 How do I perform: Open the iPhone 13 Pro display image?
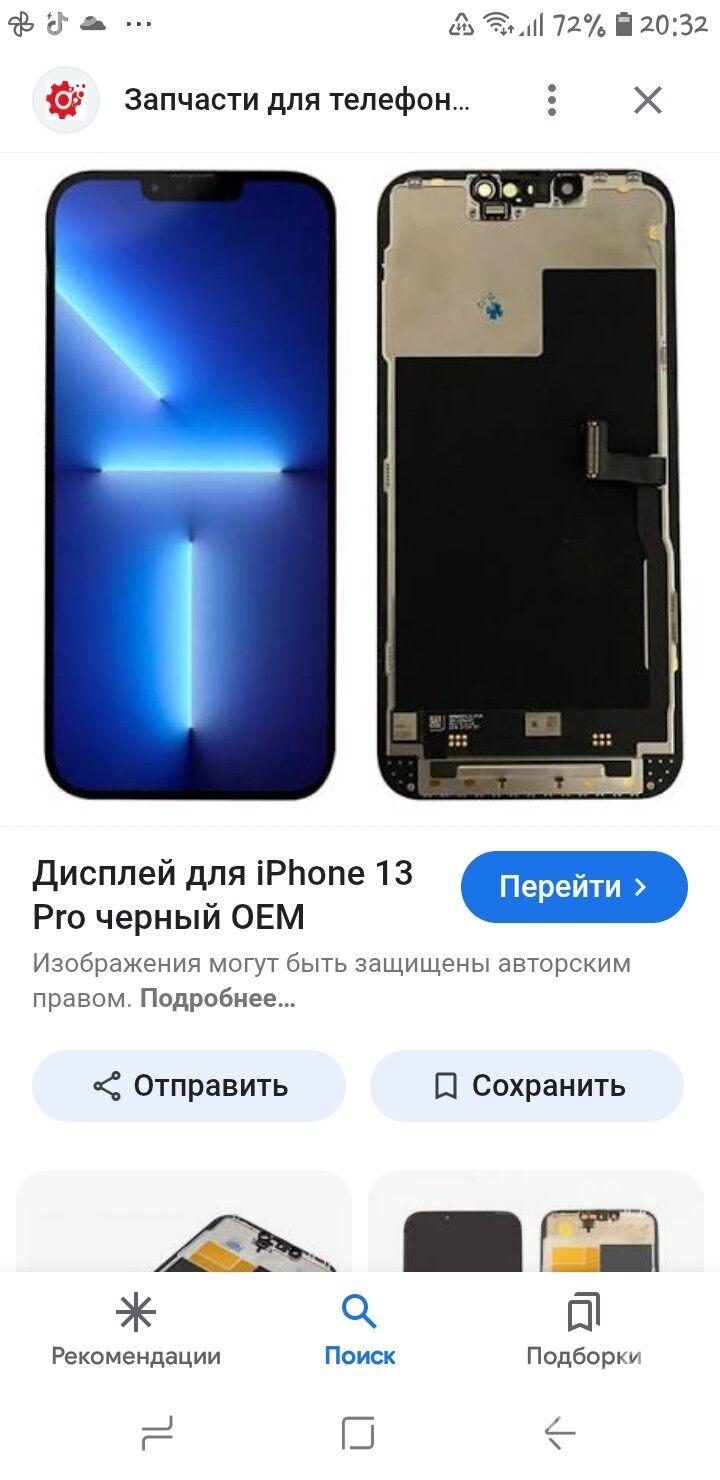pyautogui.click(x=360, y=485)
